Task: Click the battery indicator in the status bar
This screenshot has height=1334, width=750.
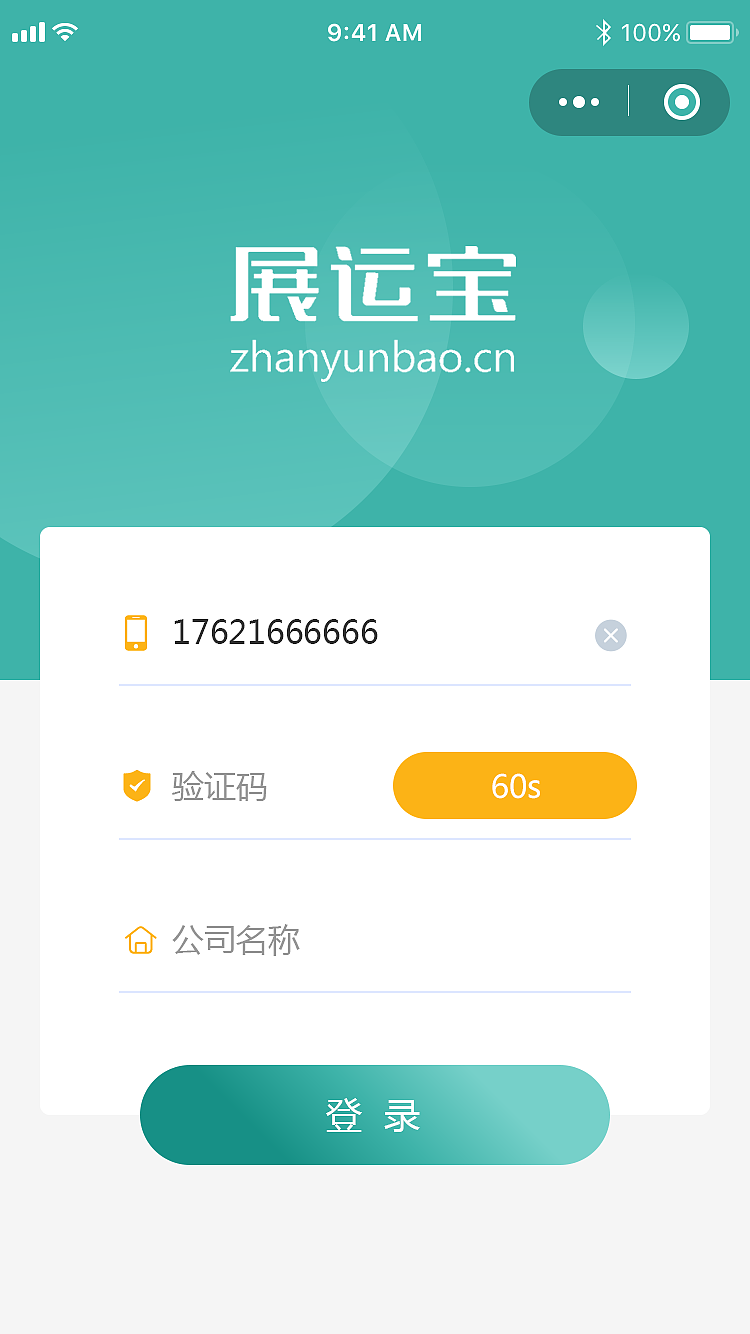Action: tap(711, 32)
